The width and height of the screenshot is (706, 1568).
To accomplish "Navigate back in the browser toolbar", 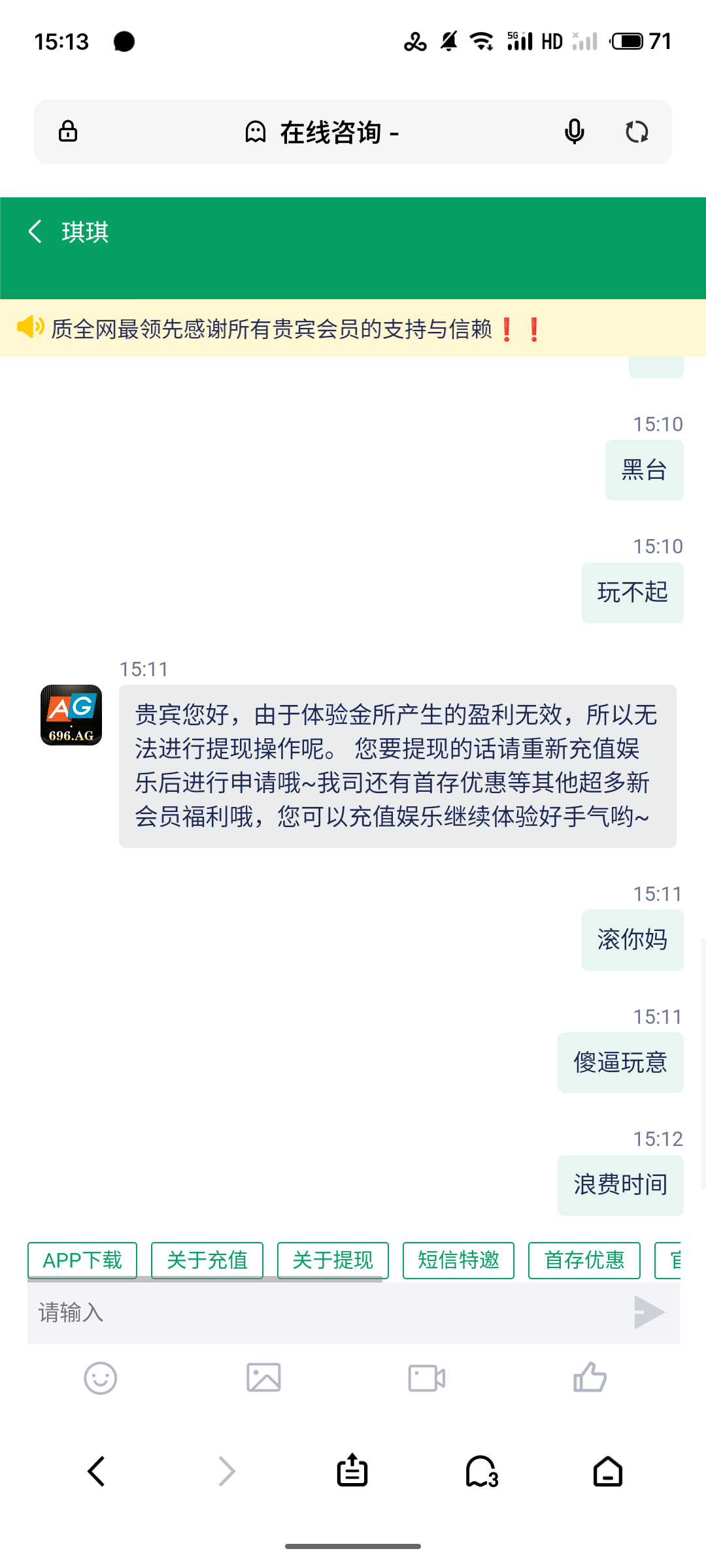I will tap(97, 1472).
